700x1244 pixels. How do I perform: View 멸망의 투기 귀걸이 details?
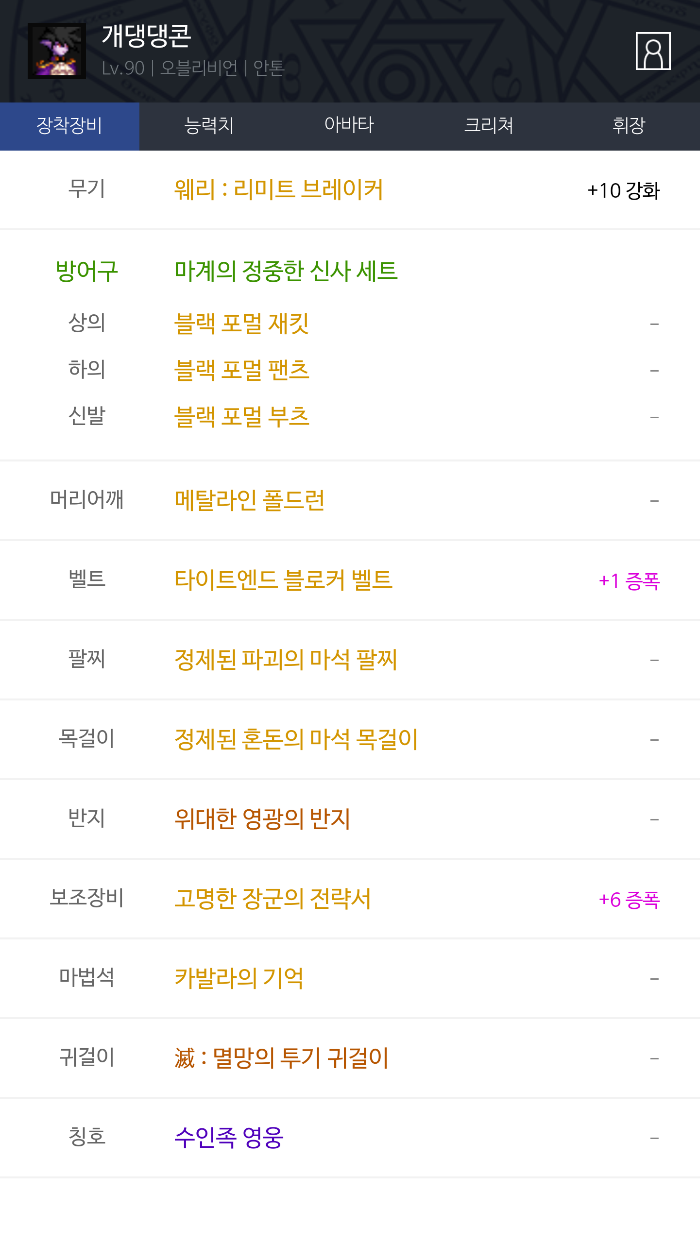pos(282,1058)
